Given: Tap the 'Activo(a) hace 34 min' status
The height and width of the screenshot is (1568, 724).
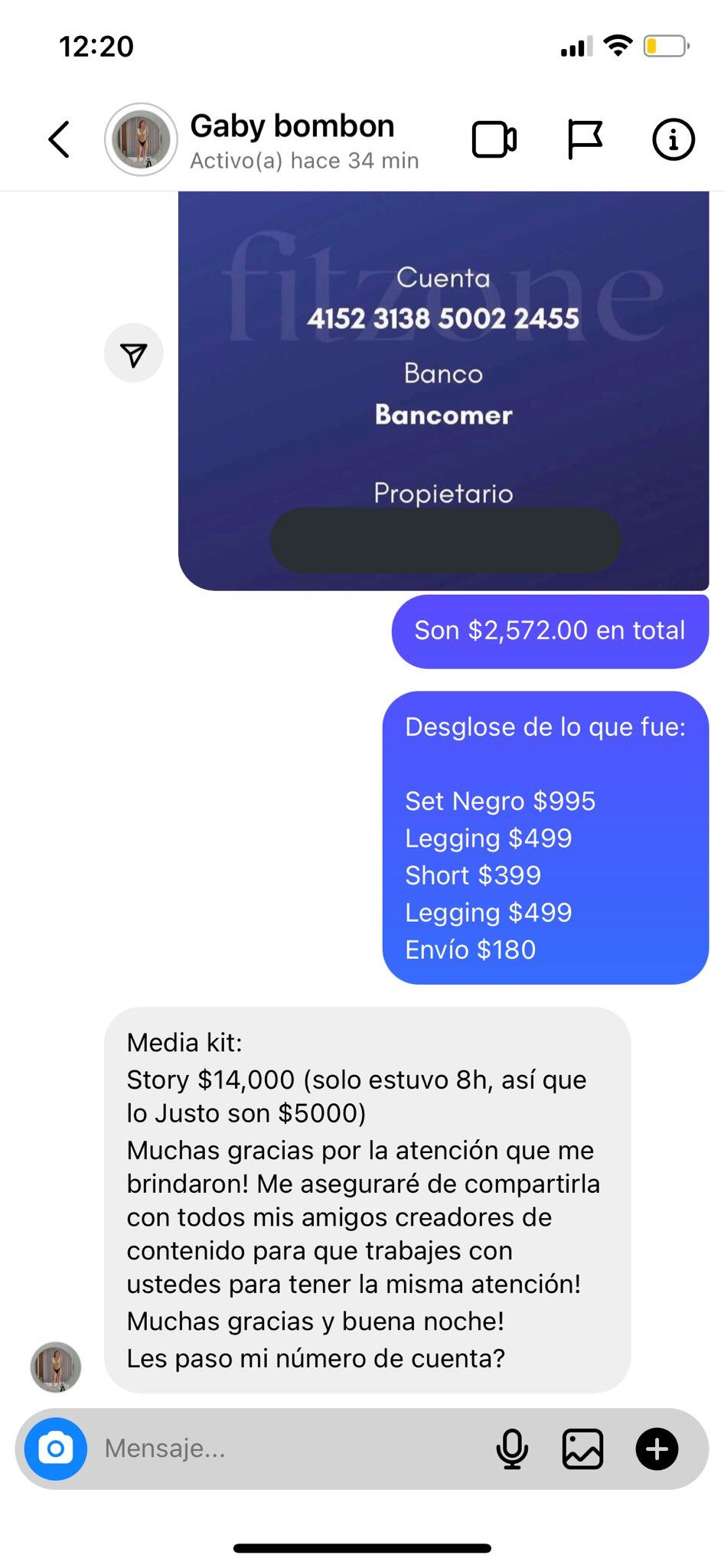Looking at the screenshot, I should [x=303, y=161].
